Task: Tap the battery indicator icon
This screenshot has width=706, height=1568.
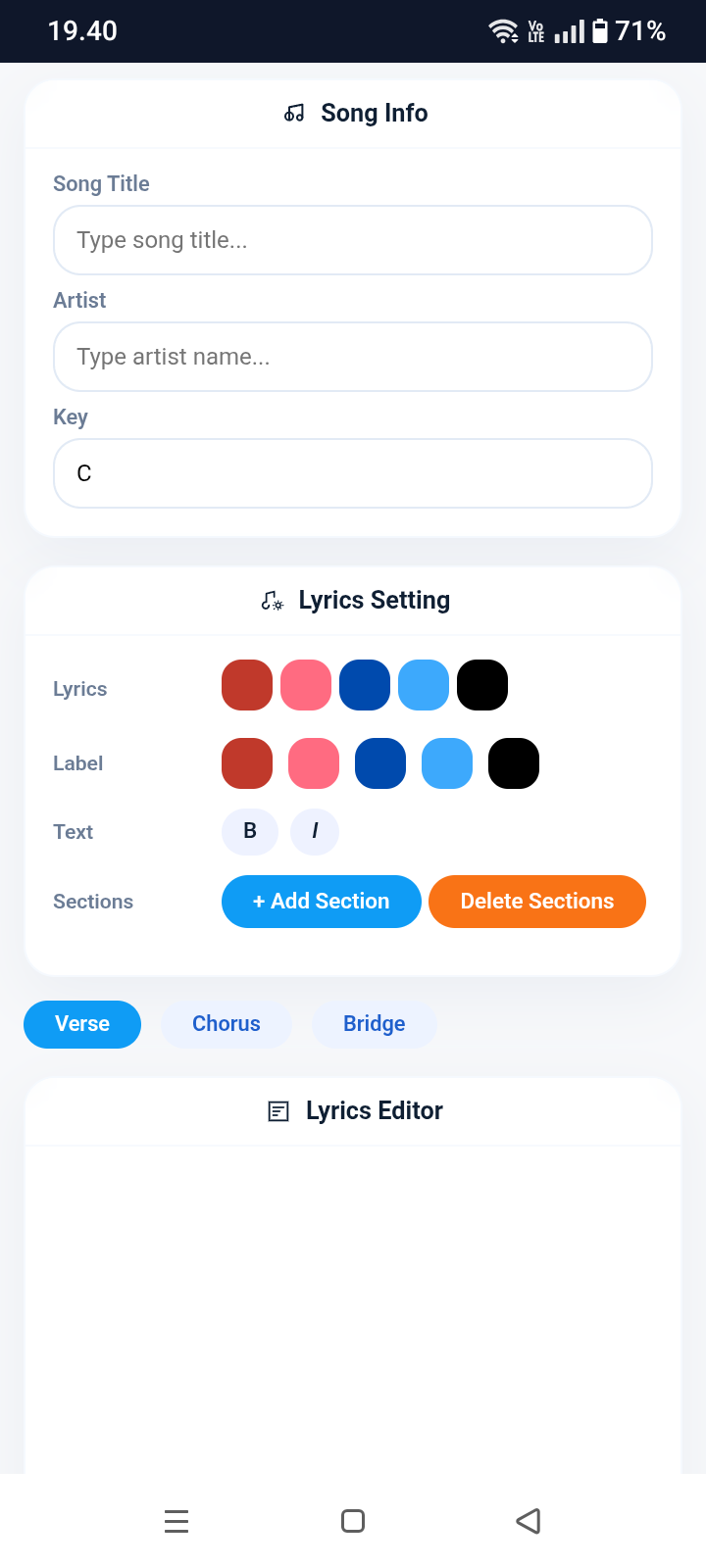Action: [x=600, y=30]
